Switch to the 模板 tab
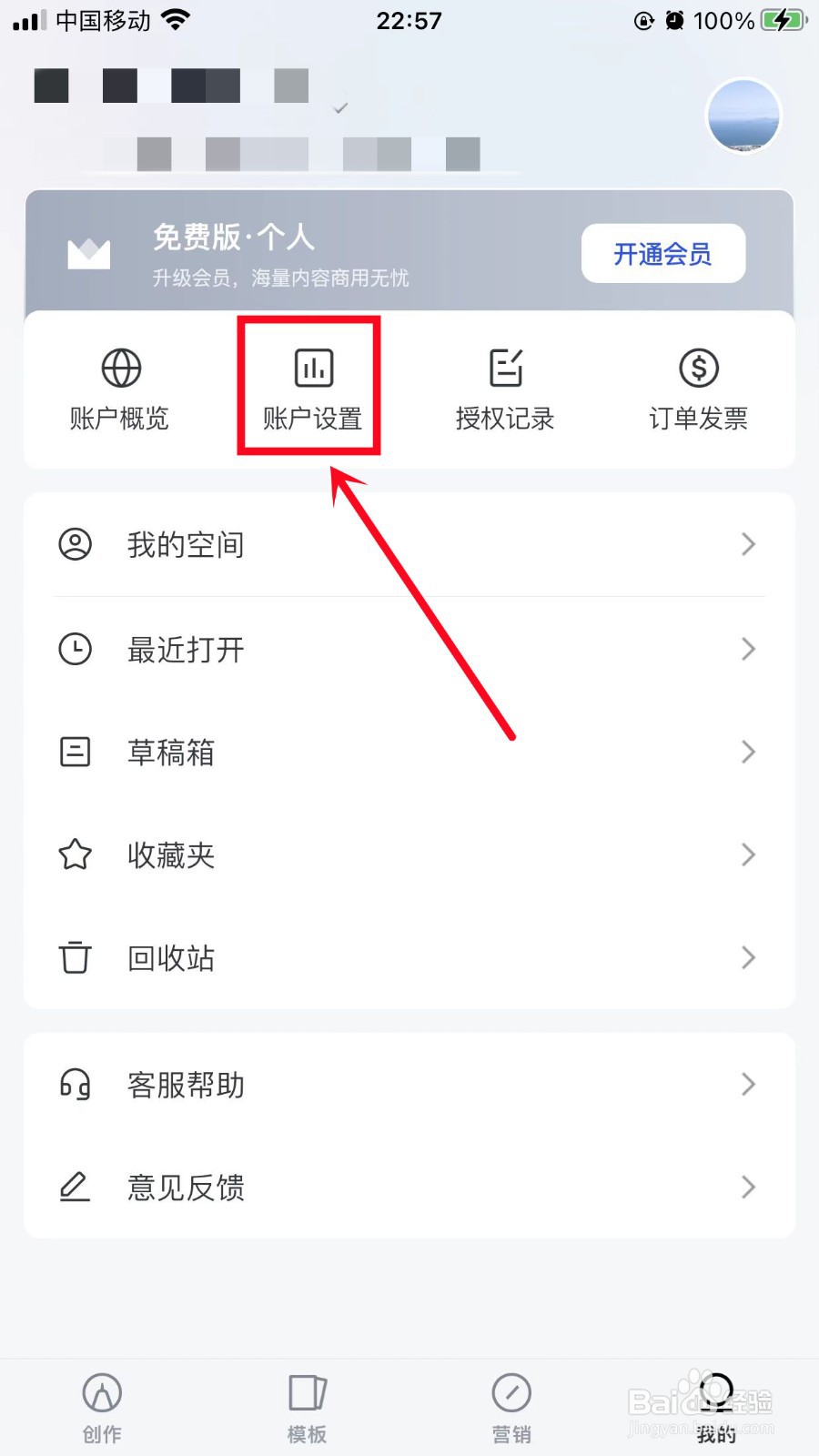This screenshot has height=1456, width=819. point(306,1406)
